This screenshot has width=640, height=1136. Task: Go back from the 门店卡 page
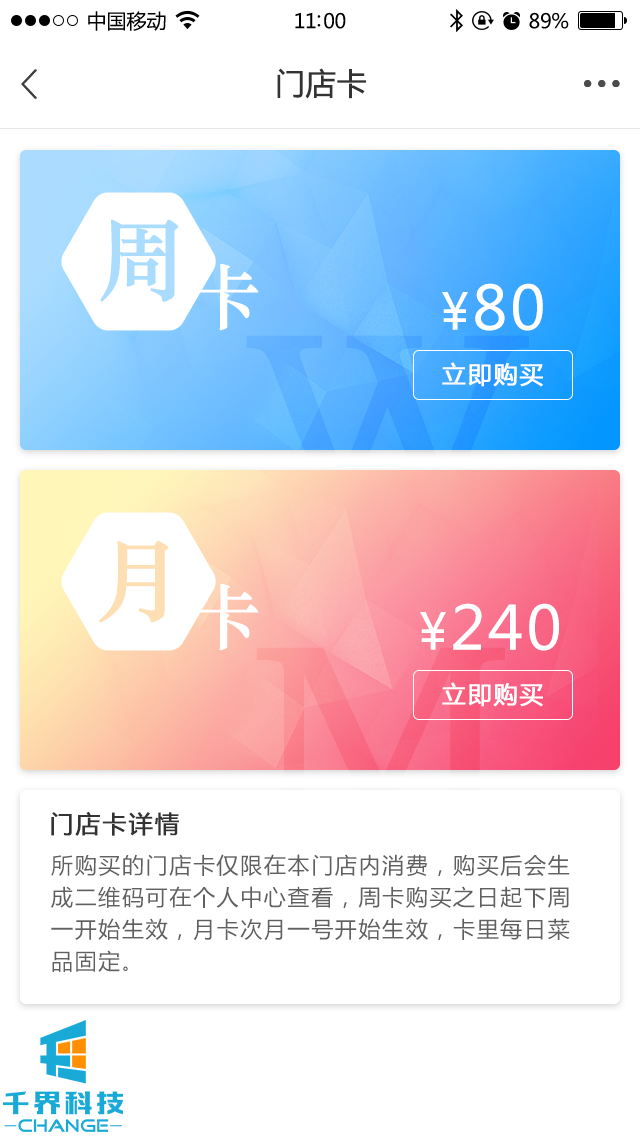click(x=30, y=84)
